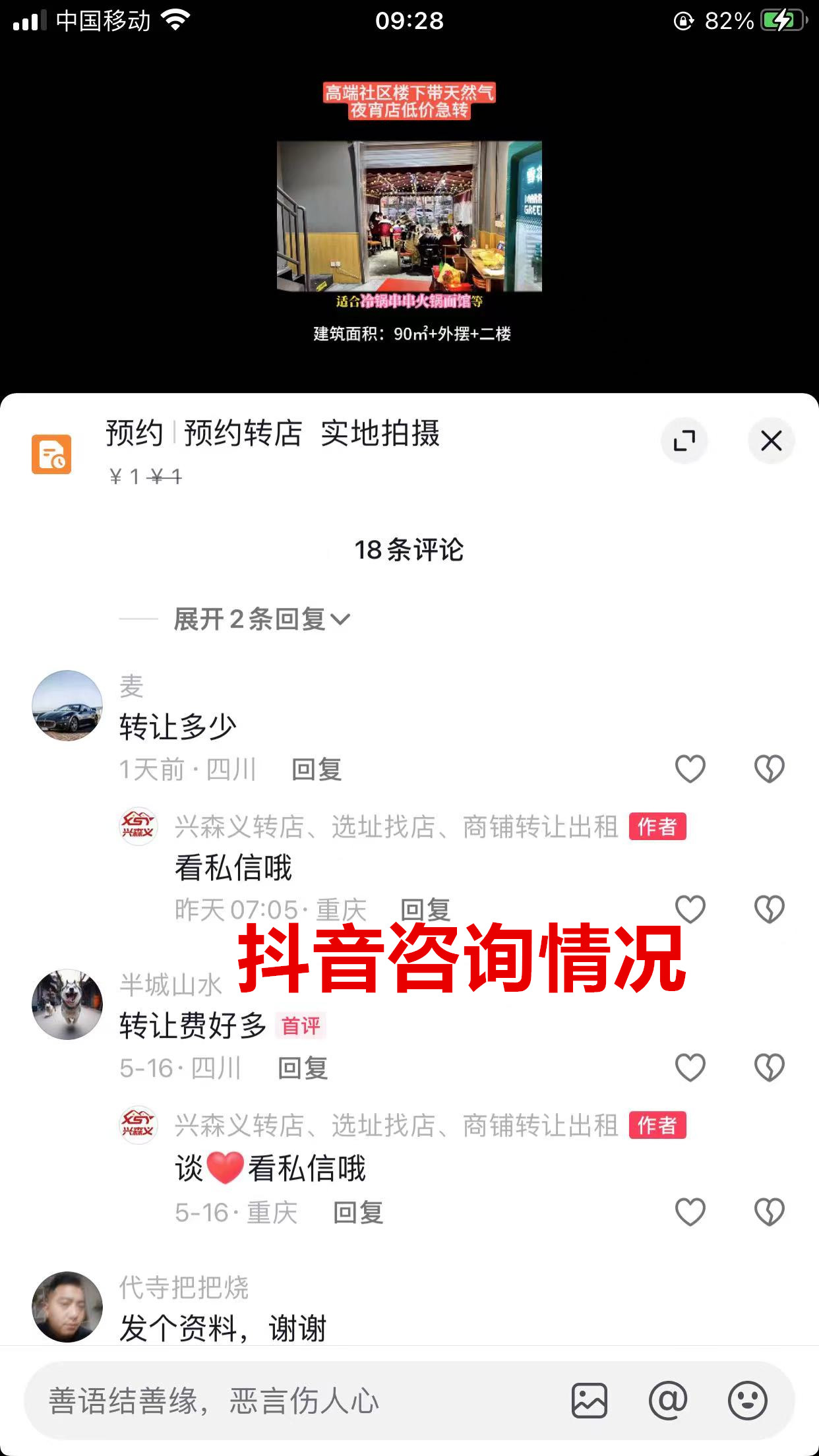The image size is (819, 1456).
Task: Close the comments panel
Action: pos(771,440)
